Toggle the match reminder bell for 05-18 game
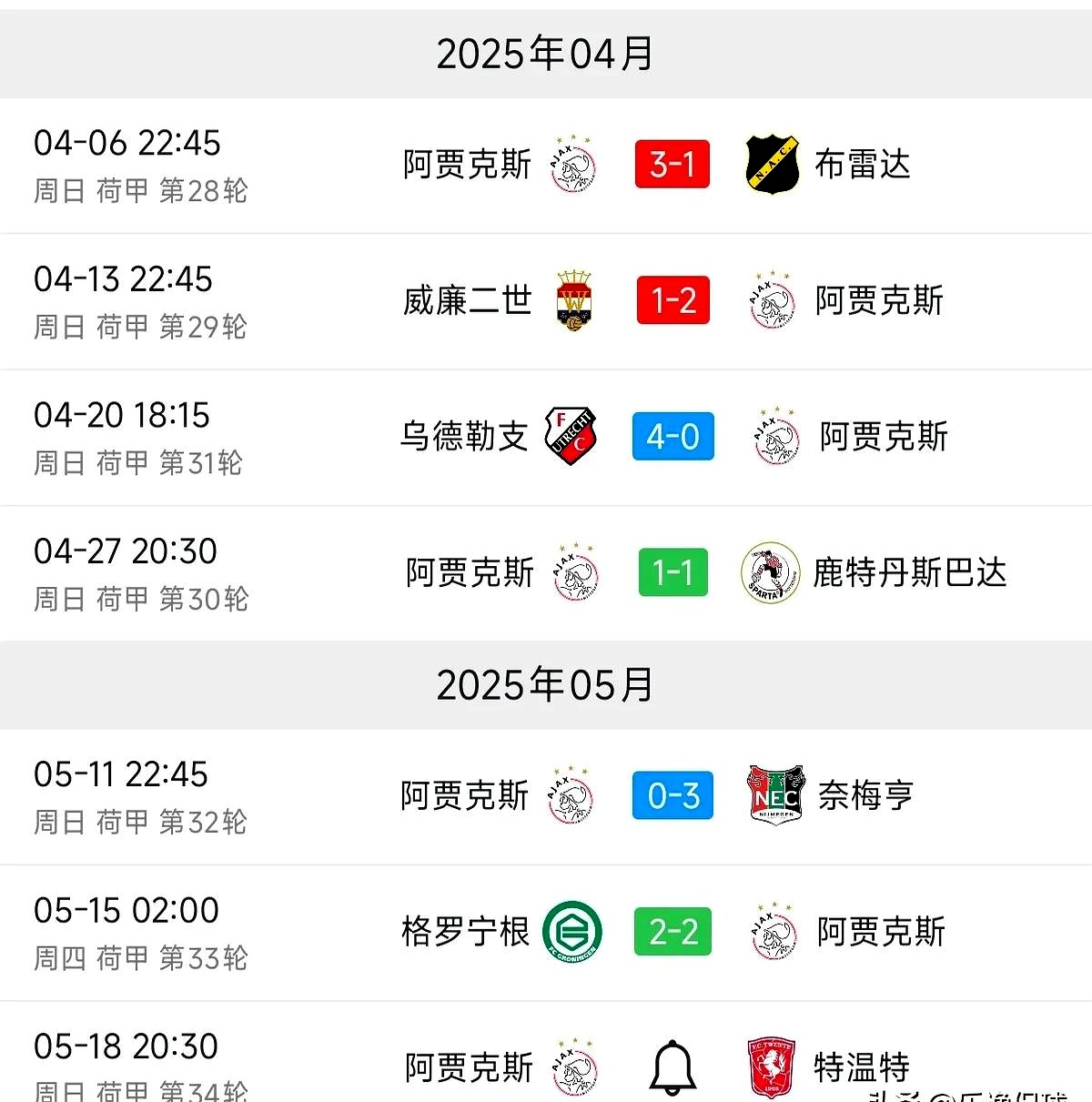Screen dimensions: 1092x1102 click(673, 1065)
